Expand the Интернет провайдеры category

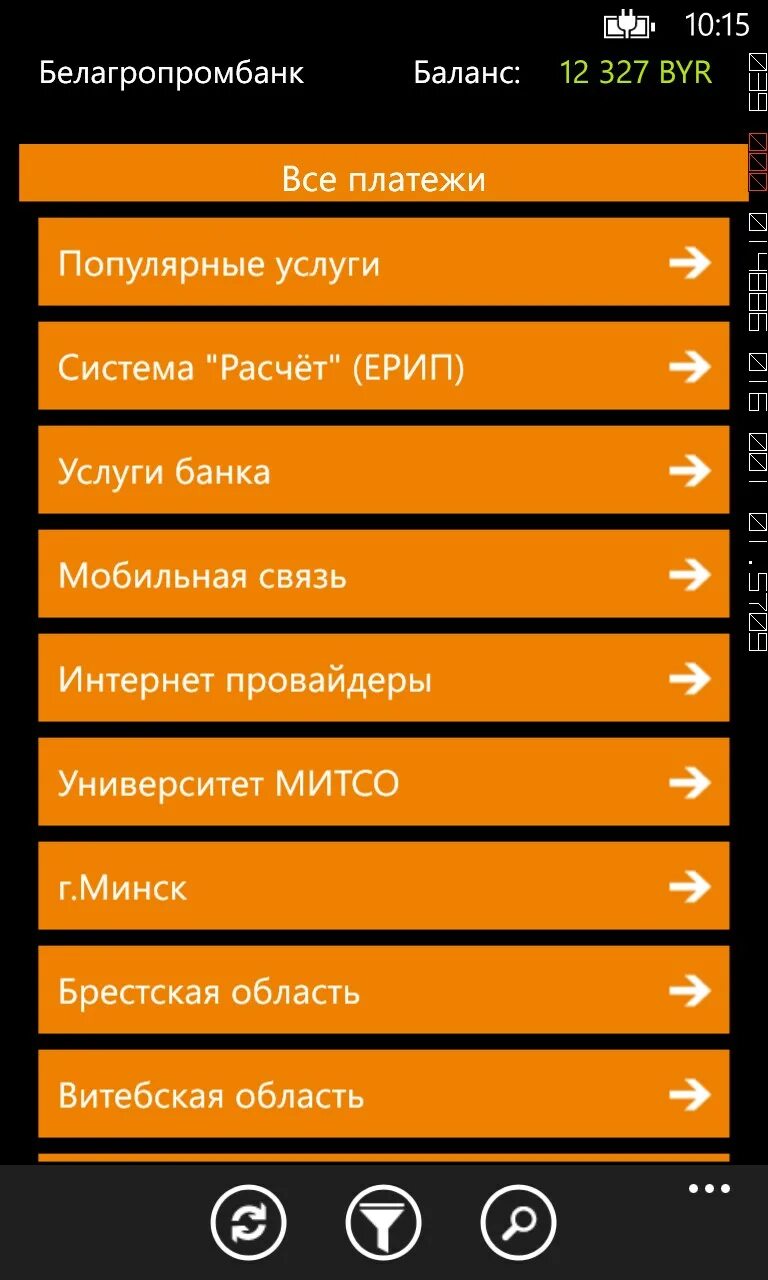(x=384, y=679)
